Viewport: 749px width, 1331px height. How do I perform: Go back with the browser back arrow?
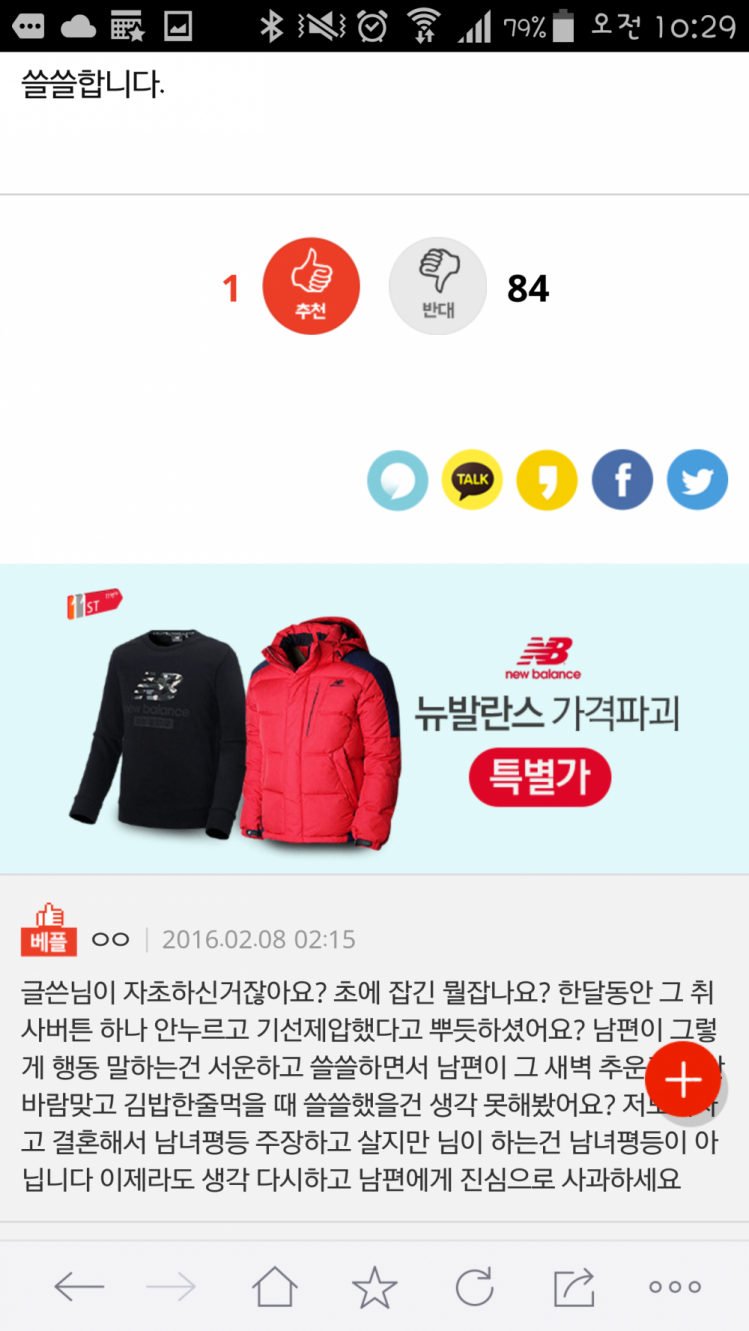click(79, 1287)
